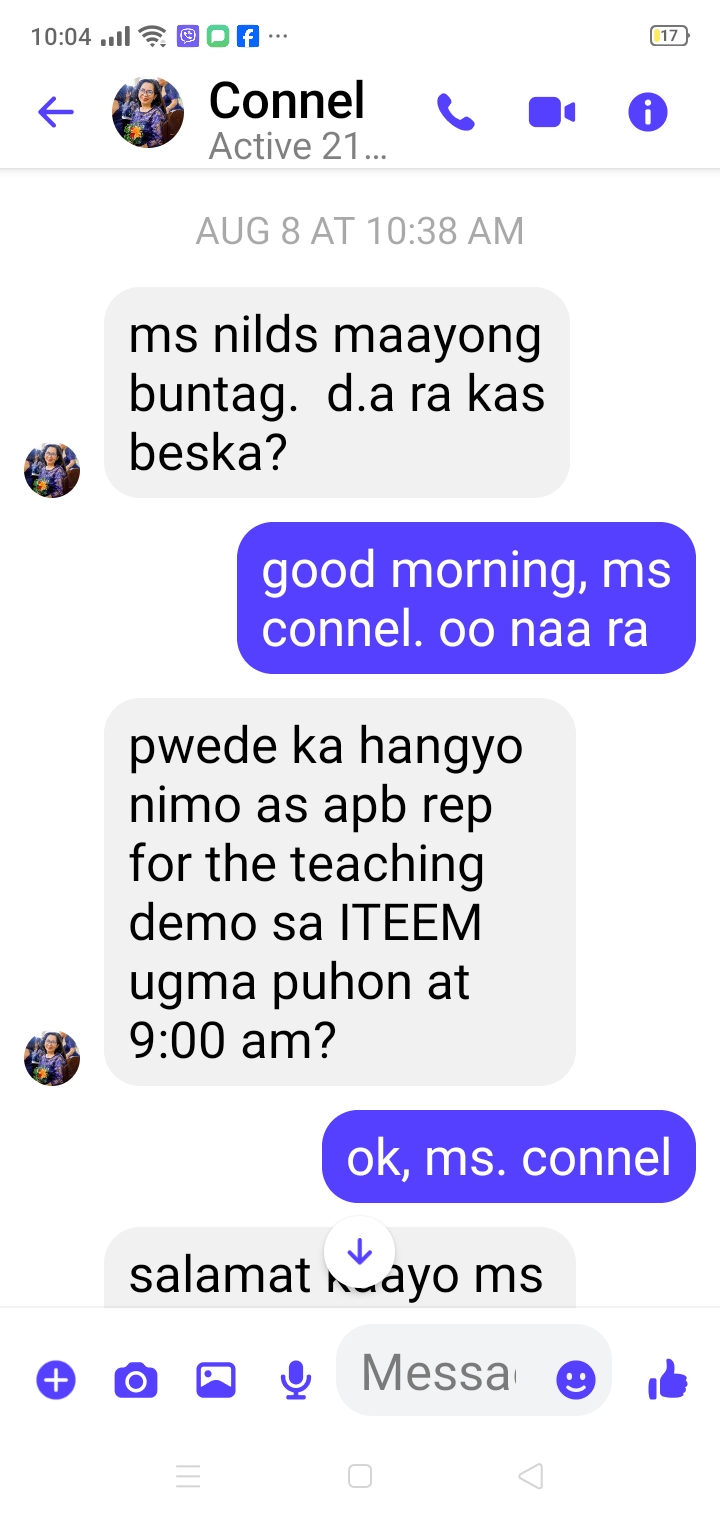
Task: Send a thumbs-up like
Action: 668,1381
